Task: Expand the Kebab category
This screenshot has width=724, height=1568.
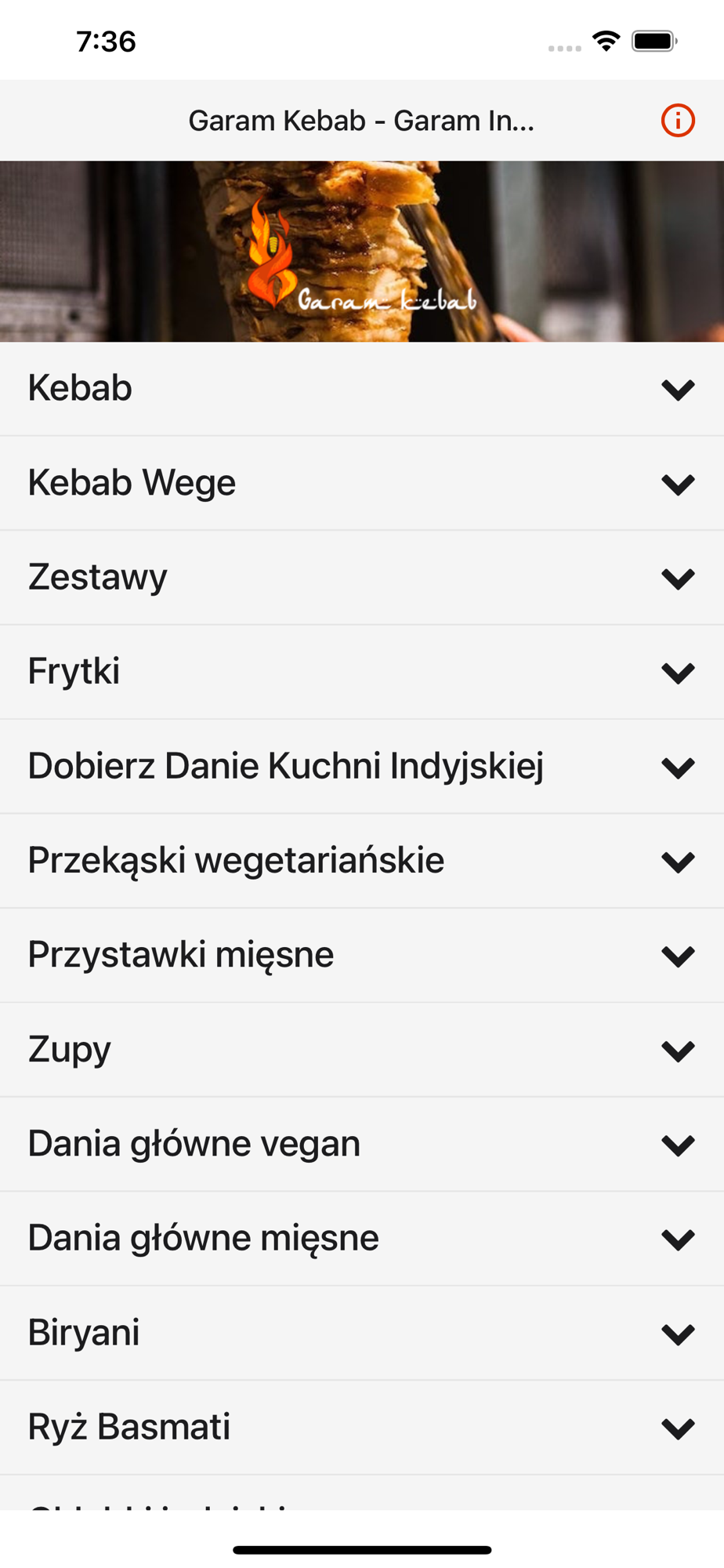Action: (362, 389)
